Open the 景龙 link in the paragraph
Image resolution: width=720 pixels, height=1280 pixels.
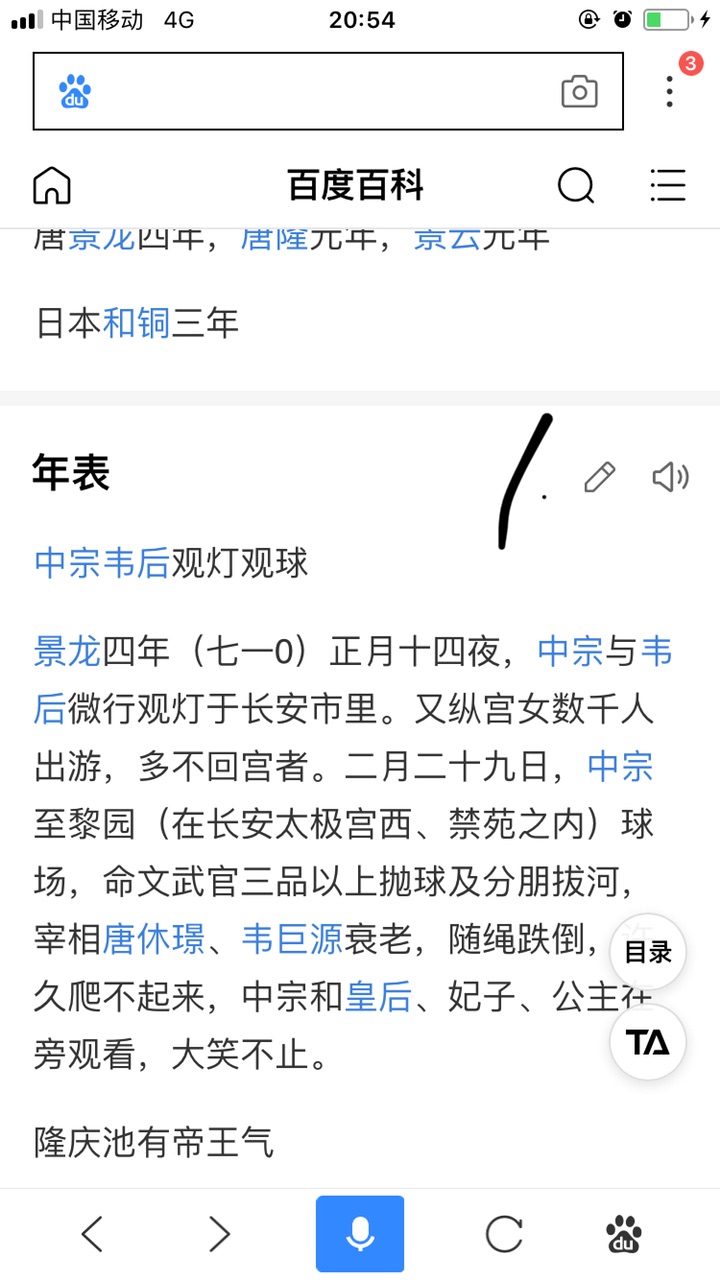click(x=68, y=653)
